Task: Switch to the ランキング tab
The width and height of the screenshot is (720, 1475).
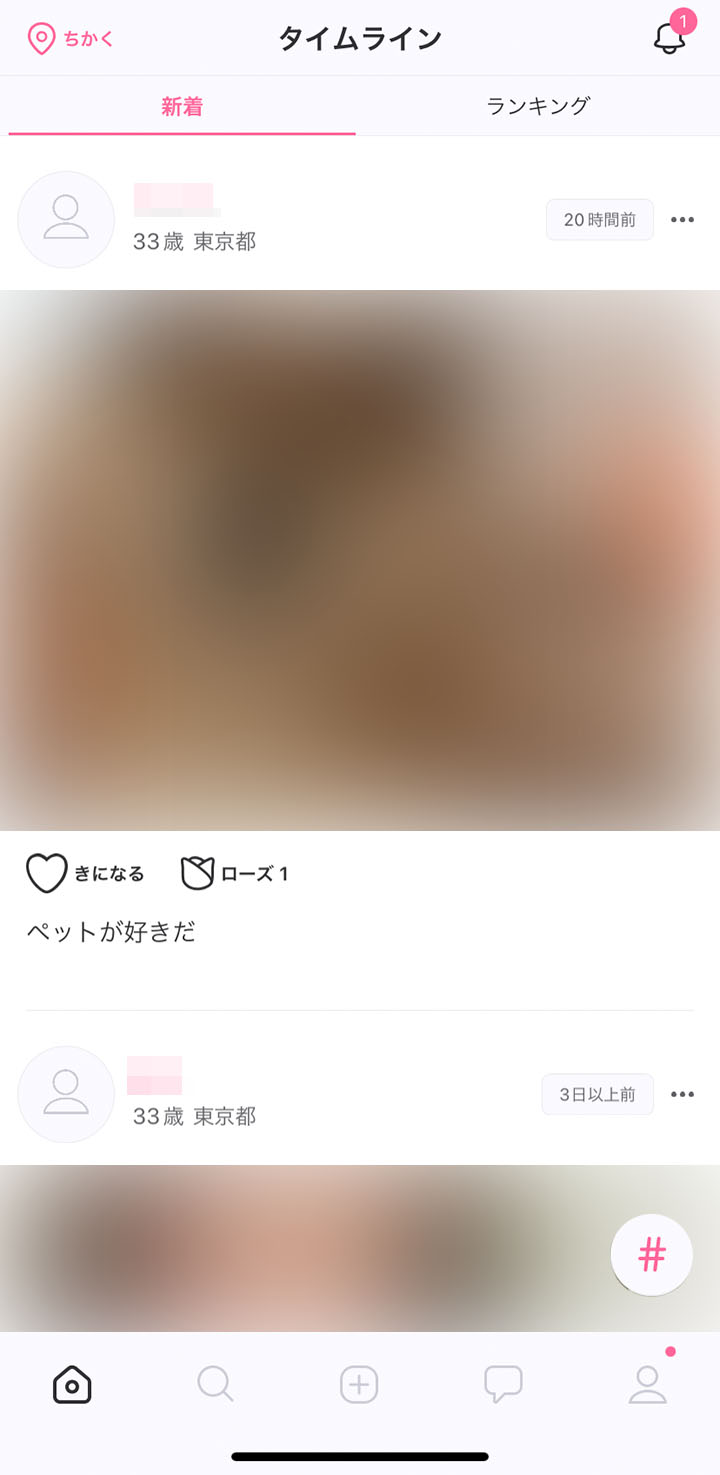Action: (x=538, y=106)
